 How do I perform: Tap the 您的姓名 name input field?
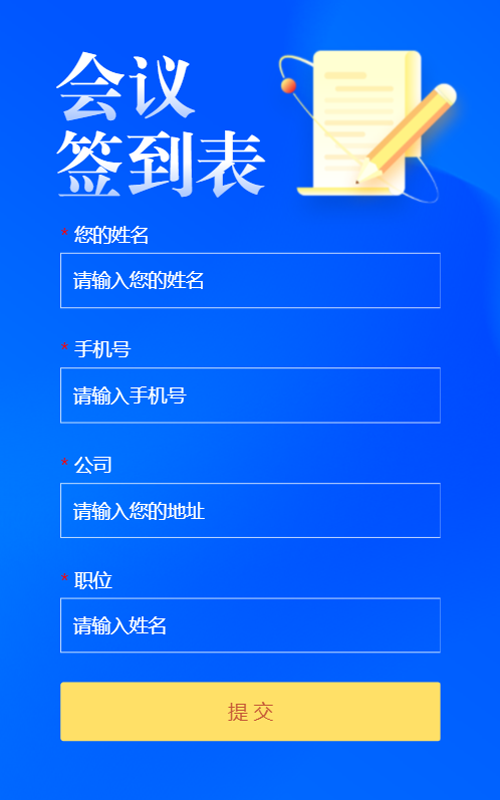(x=250, y=281)
